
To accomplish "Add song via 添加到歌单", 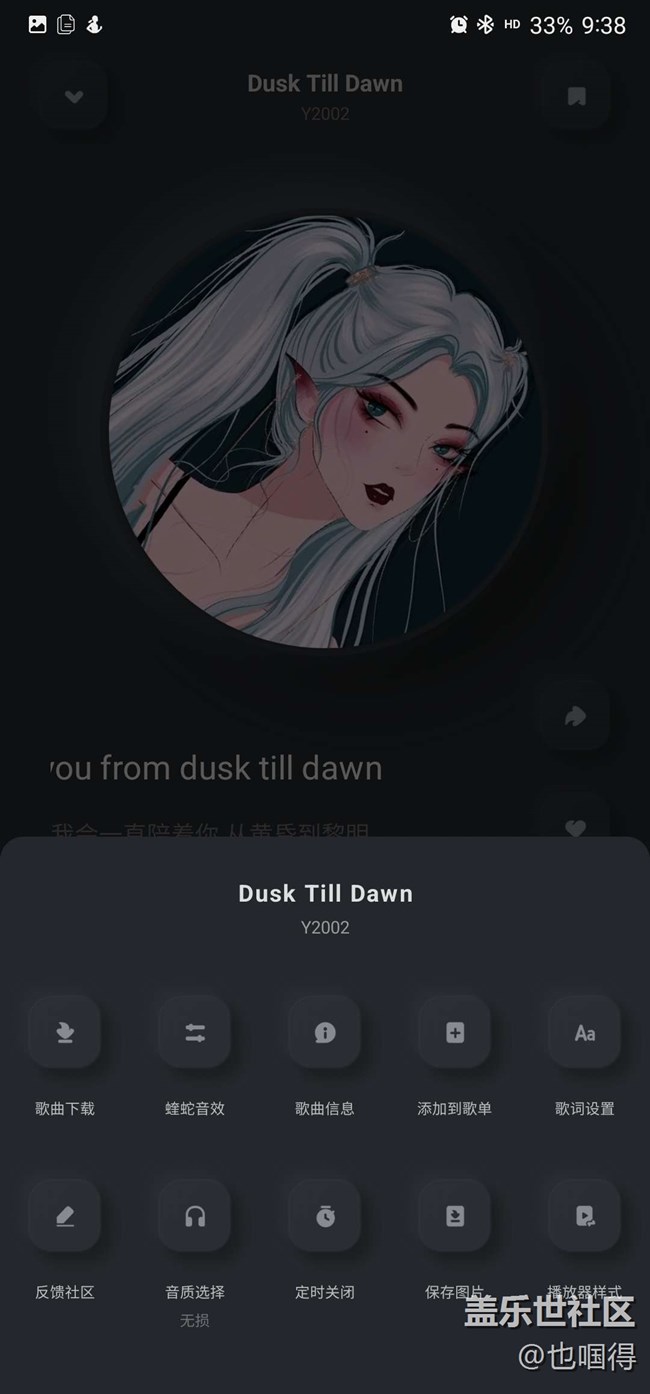I will pos(455,1033).
